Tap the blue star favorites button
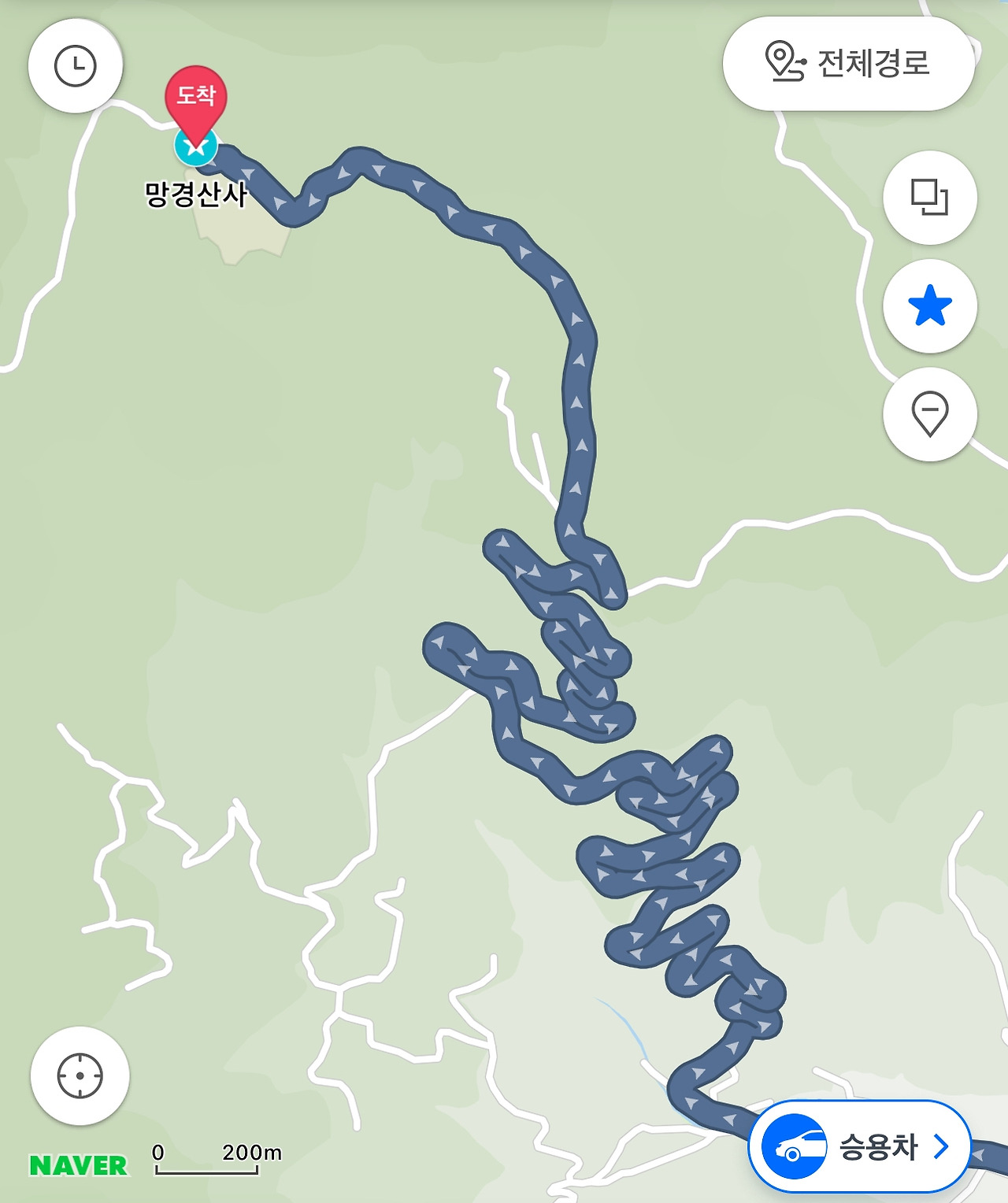Image resolution: width=1008 pixels, height=1203 pixels. coord(929,305)
